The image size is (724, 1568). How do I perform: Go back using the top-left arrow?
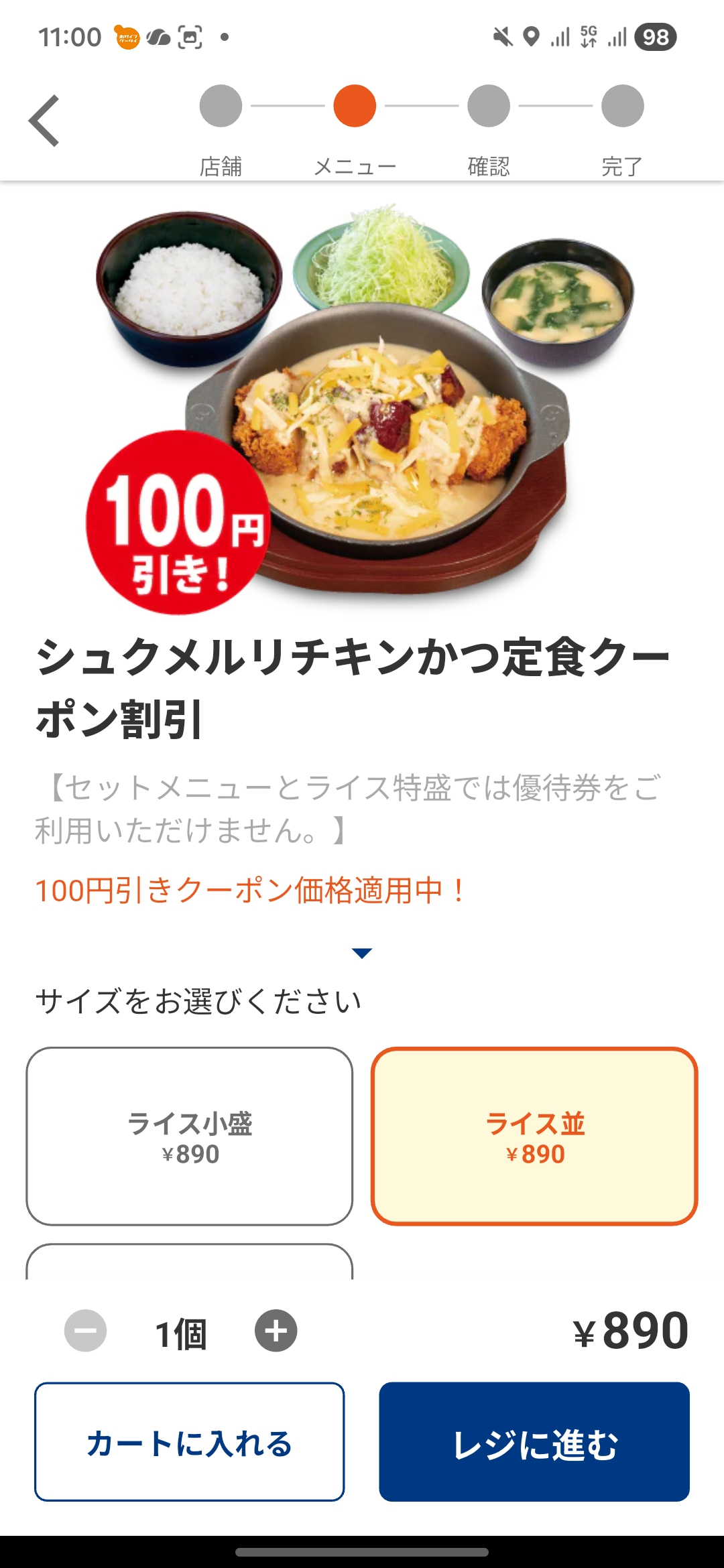(x=44, y=121)
